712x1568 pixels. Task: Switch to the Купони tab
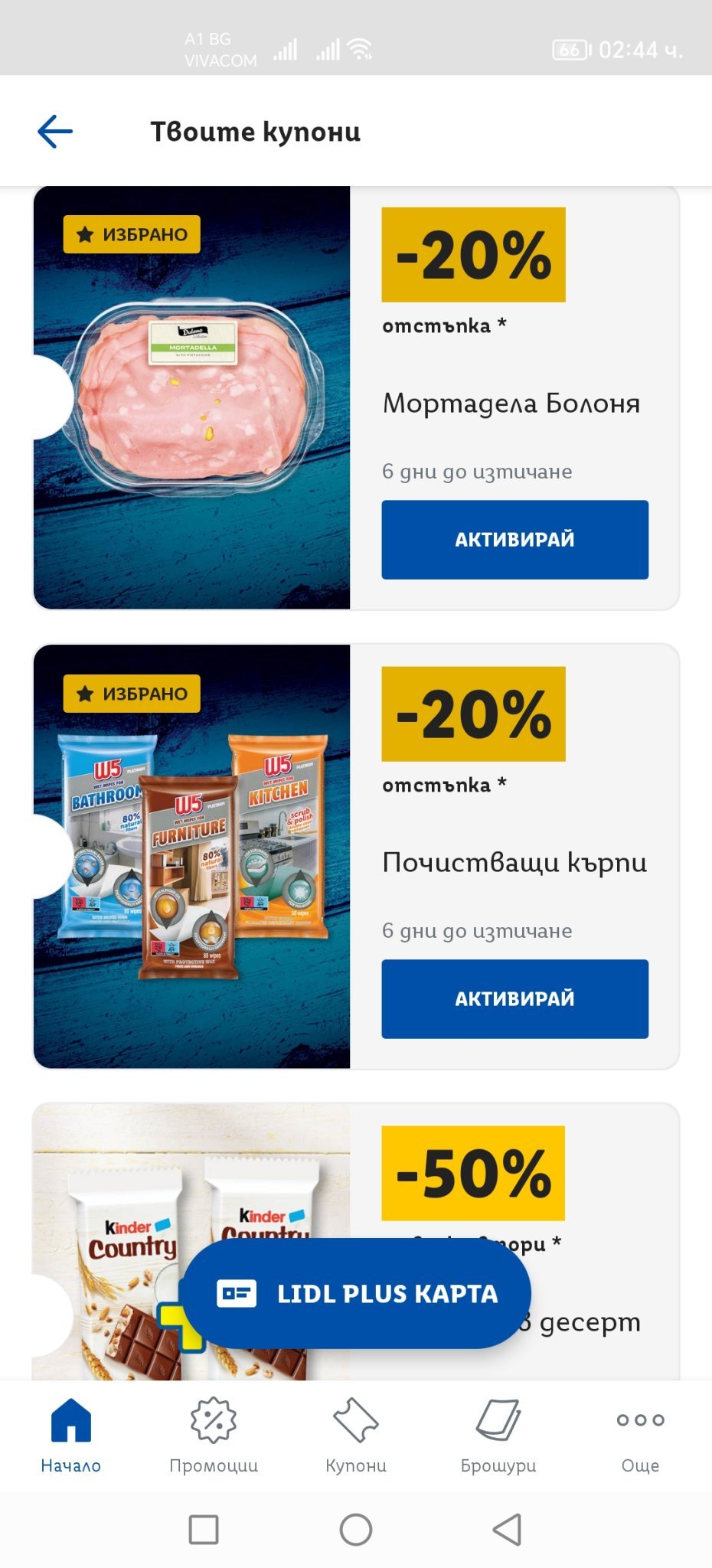356,1436
